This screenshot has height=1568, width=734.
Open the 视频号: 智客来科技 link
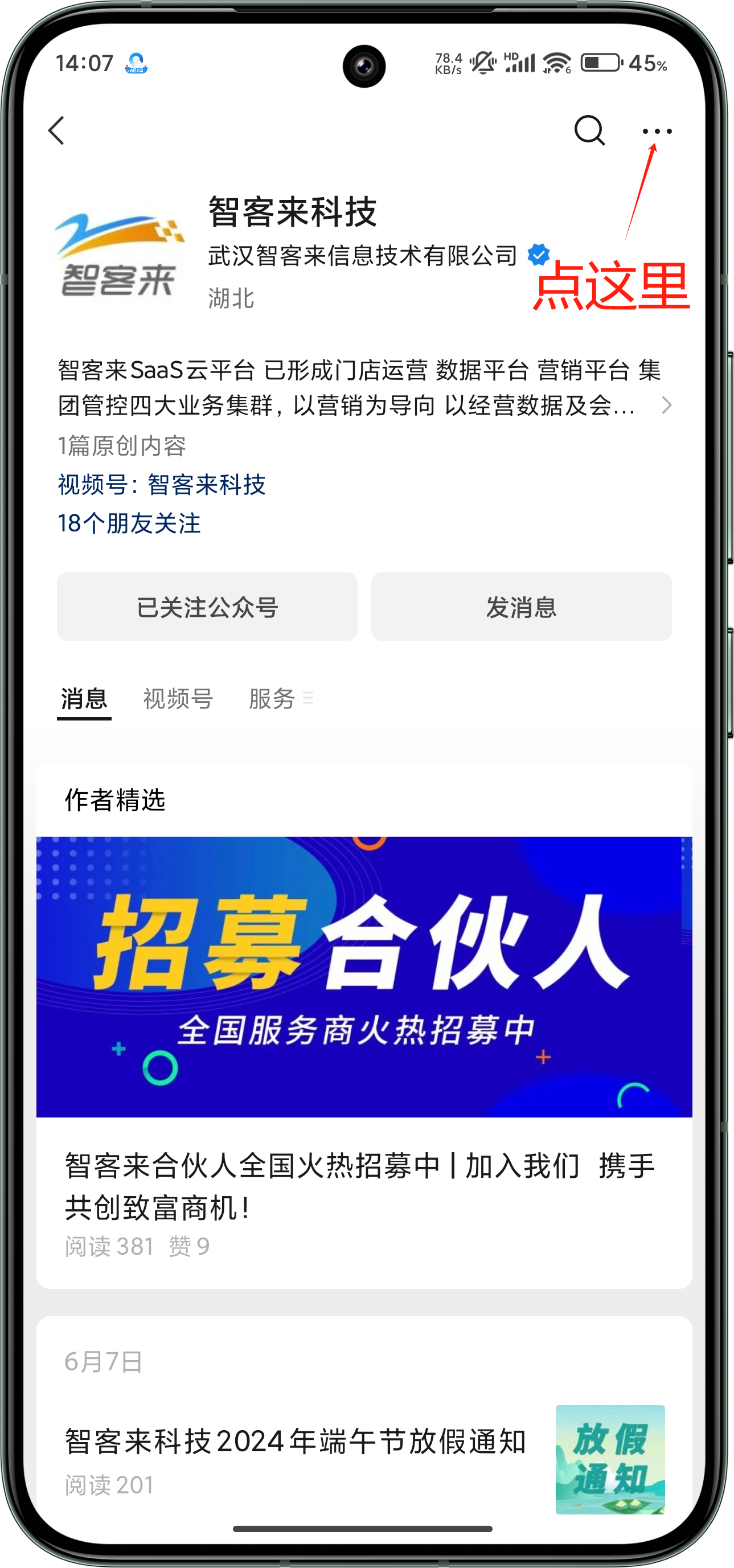point(162,485)
